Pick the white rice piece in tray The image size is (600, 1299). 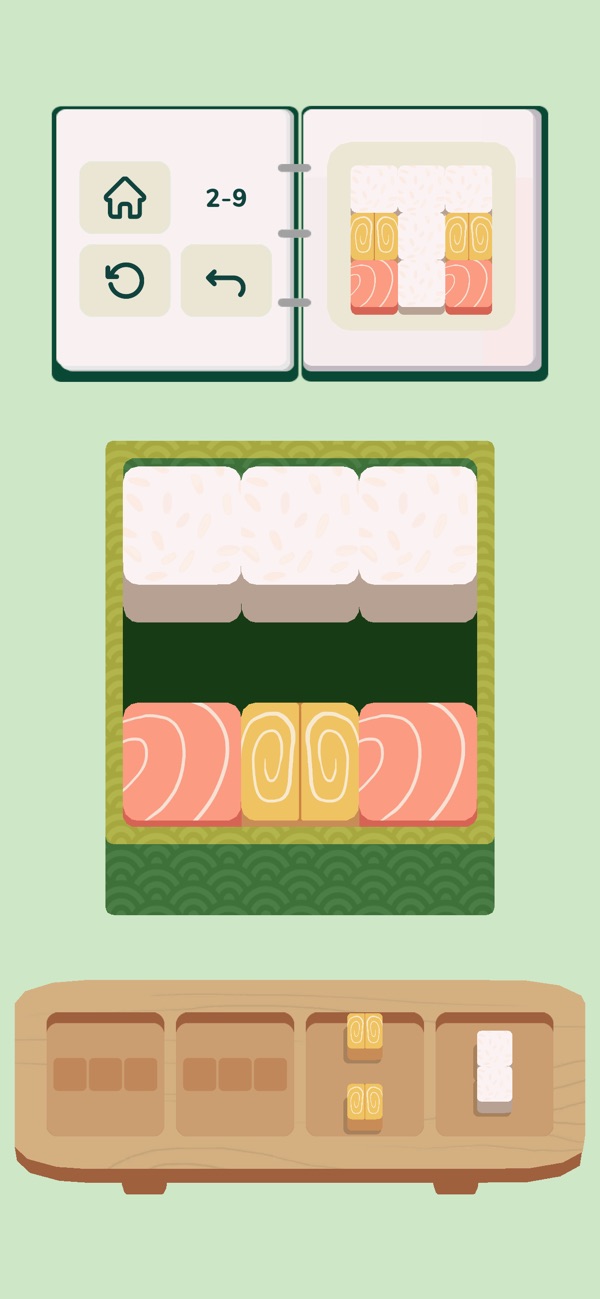pos(494,1069)
